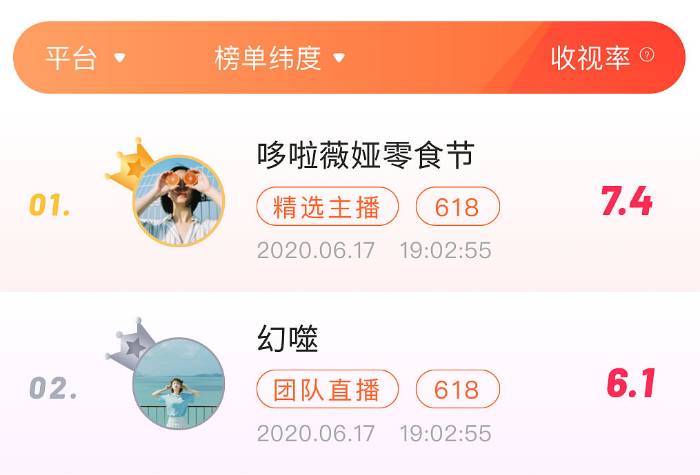
Task: Select the 精选主播 tag chip
Action: 328,207
